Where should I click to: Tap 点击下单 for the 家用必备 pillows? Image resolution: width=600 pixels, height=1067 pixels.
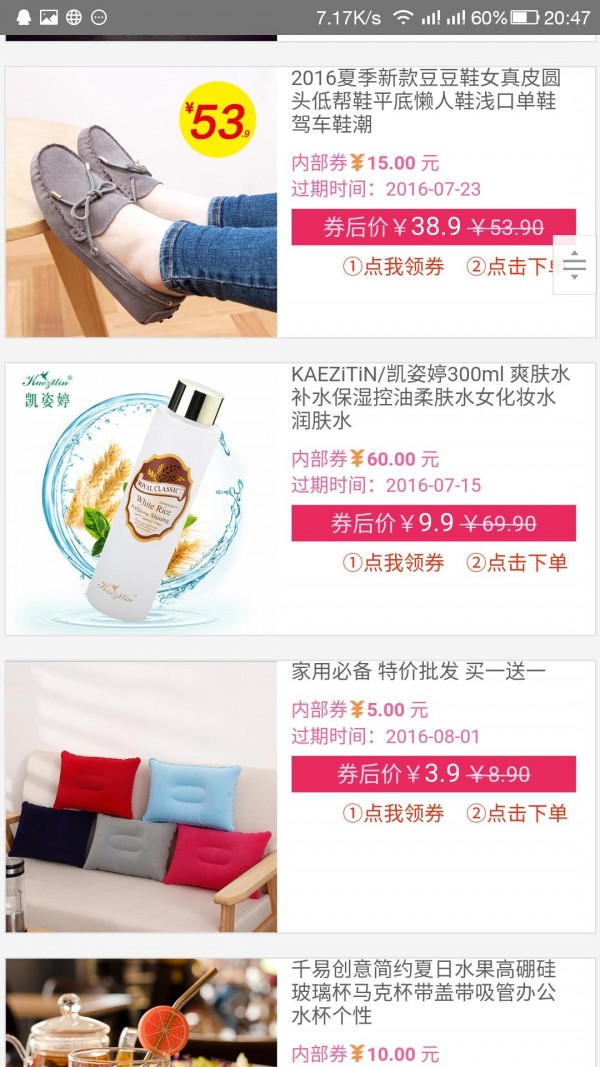click(517, 813)
